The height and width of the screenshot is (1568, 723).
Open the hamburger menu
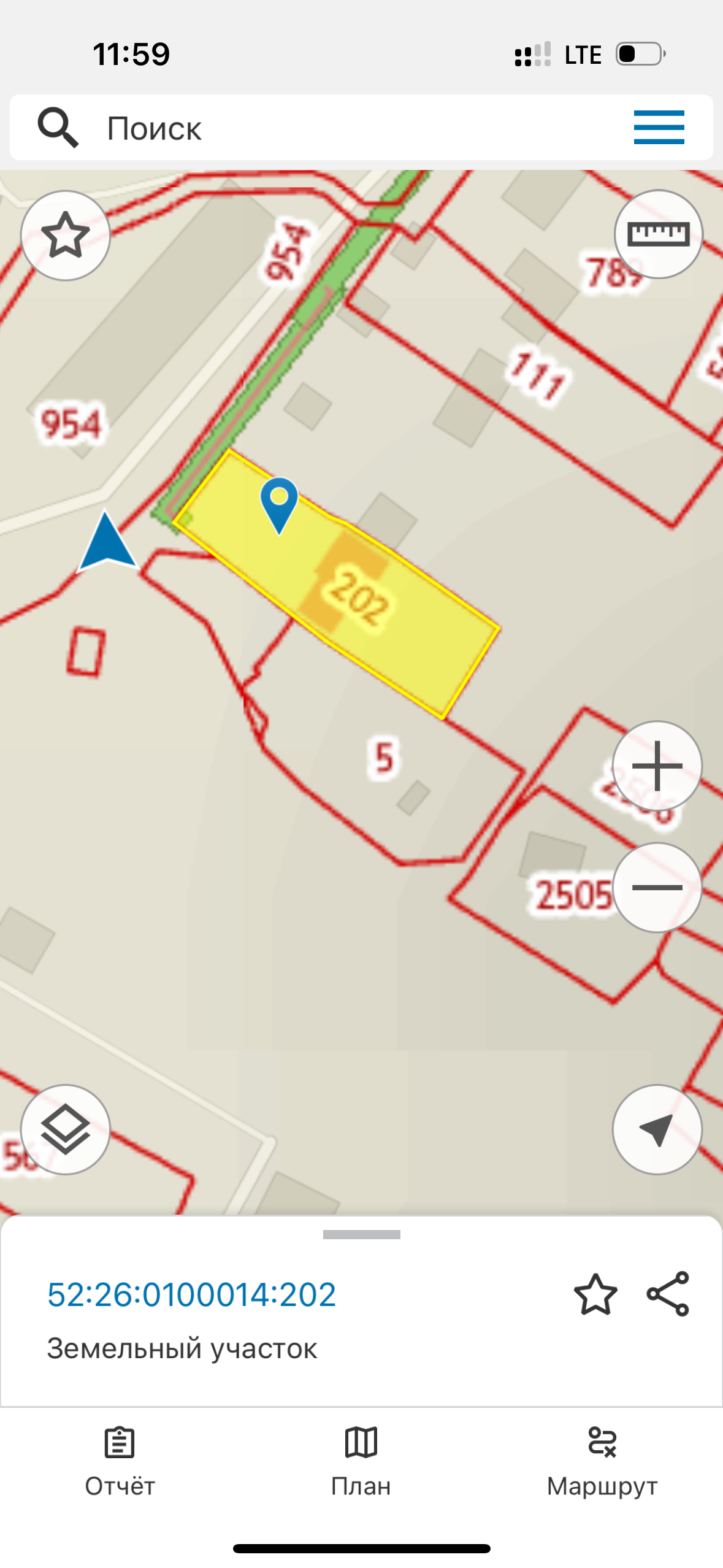[659, 128]
